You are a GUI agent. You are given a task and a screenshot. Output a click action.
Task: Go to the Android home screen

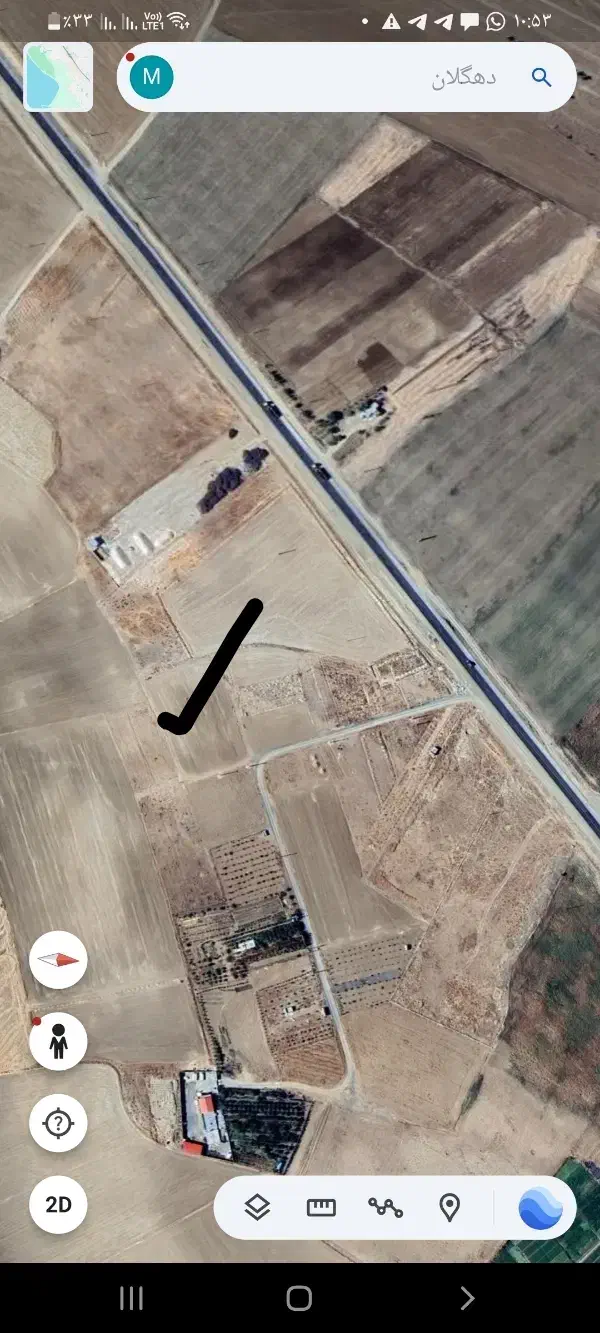pos(299,1298)
